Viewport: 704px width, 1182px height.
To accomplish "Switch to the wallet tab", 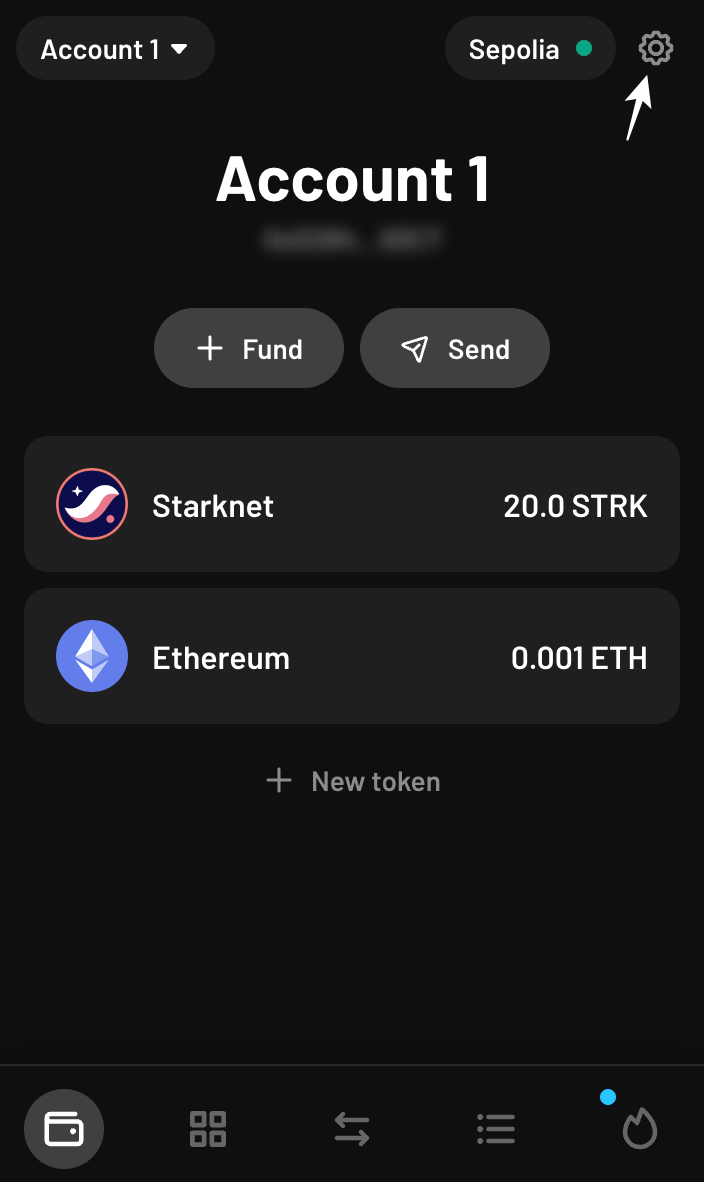I will 64,1129.
